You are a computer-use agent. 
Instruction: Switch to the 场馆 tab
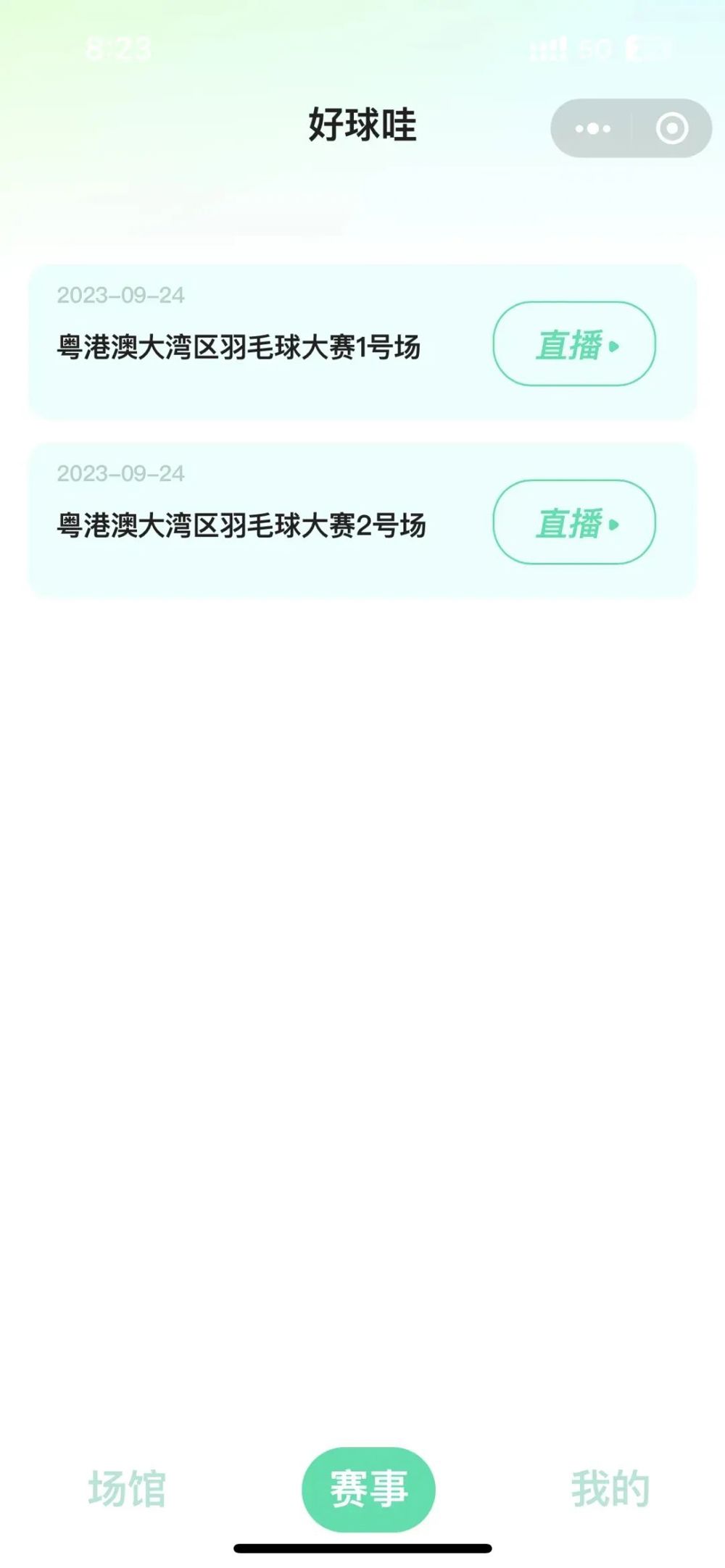127,1489
